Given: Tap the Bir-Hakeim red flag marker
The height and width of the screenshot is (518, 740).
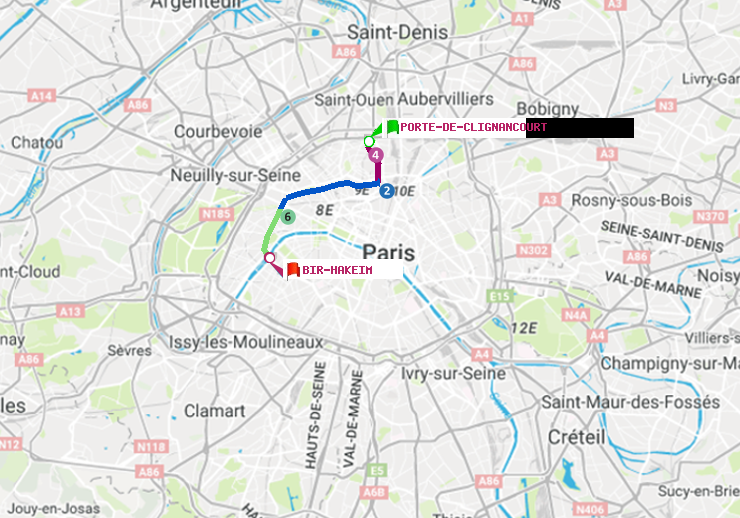Looking at the screenshot, I should tap(293, 270).
